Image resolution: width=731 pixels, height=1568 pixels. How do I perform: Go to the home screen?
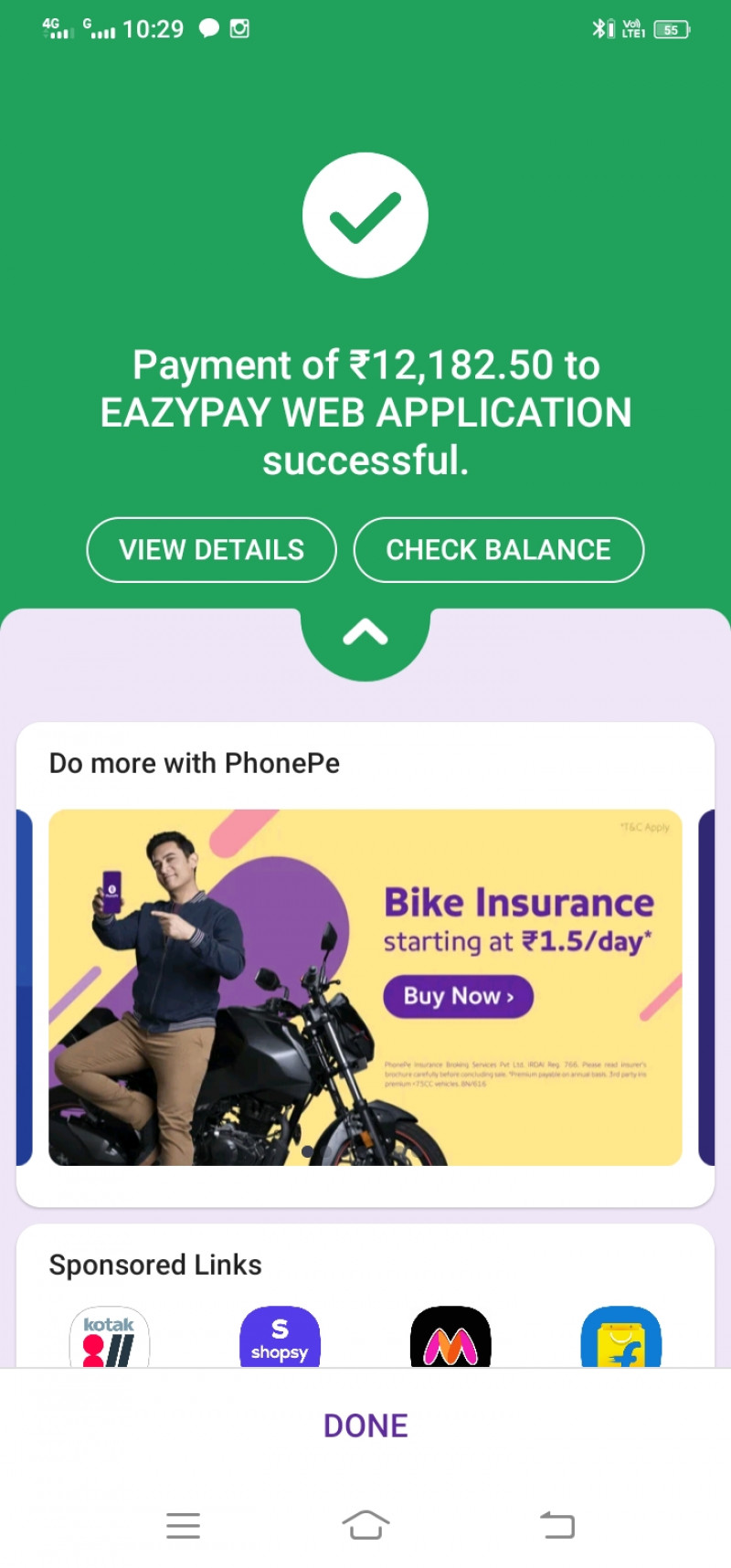pyautogui.click(x=365, y=1524)
